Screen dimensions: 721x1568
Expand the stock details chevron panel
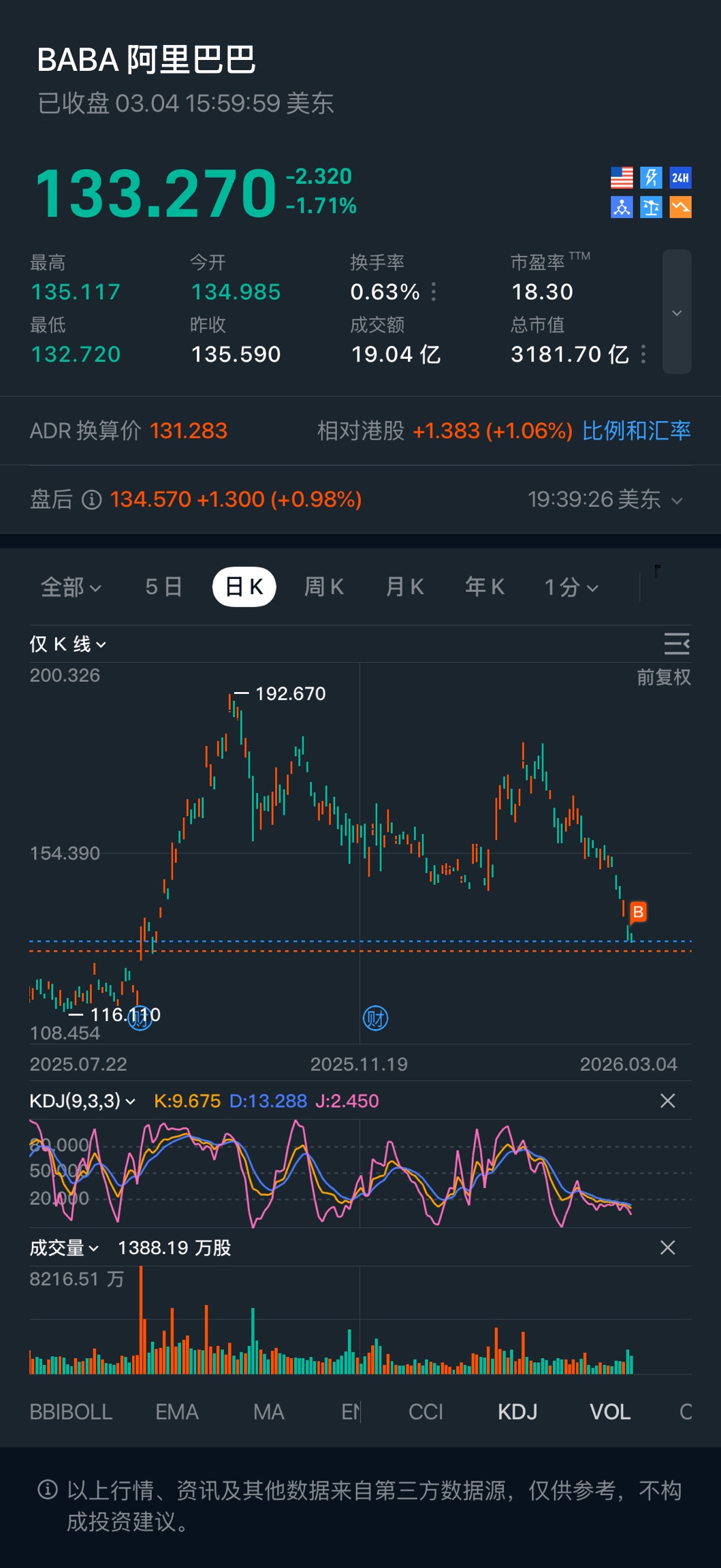click(x=677, y=313)
